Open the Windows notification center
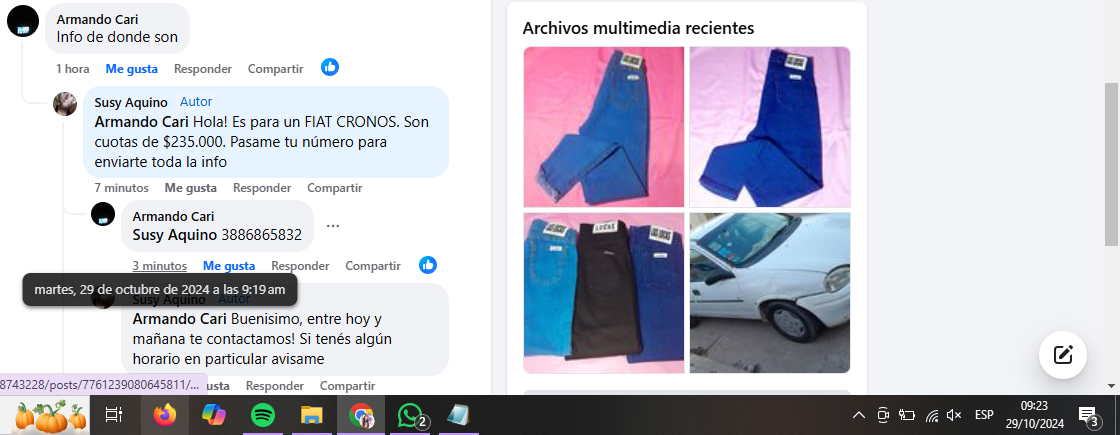 click(1088, 415)
